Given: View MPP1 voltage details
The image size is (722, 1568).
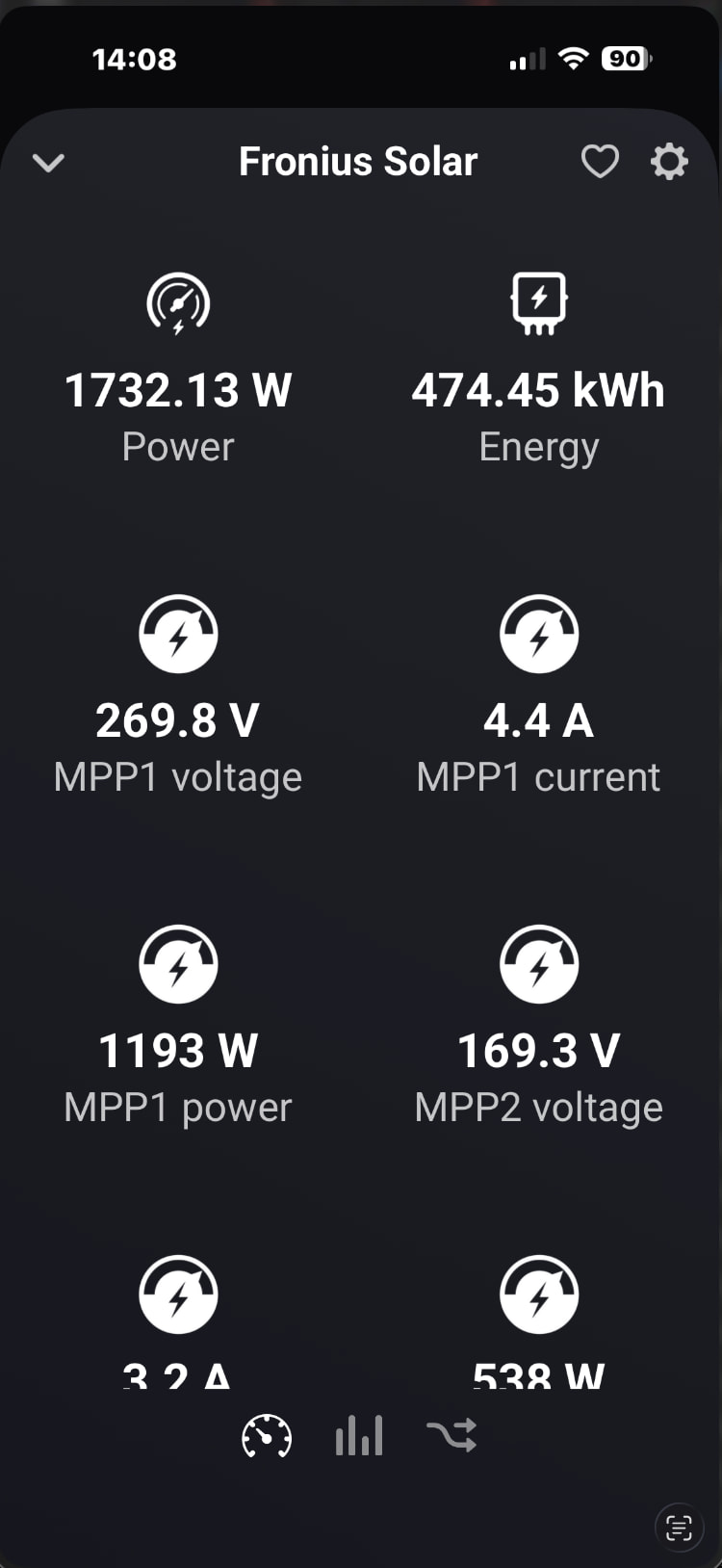Looking at the screenshot, I should coord(178,698).
